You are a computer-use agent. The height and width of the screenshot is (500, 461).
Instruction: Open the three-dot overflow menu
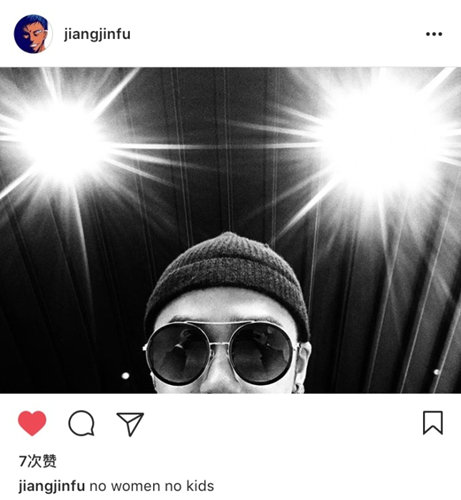434,34
